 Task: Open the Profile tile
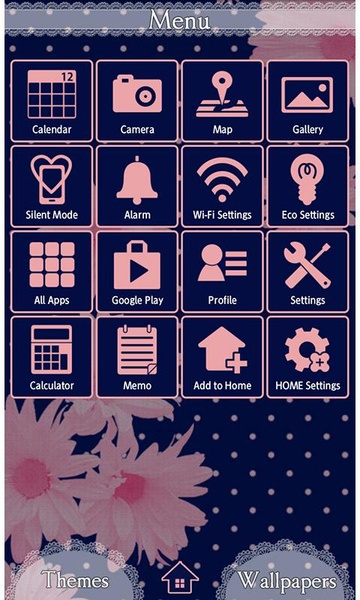point(223,272)
